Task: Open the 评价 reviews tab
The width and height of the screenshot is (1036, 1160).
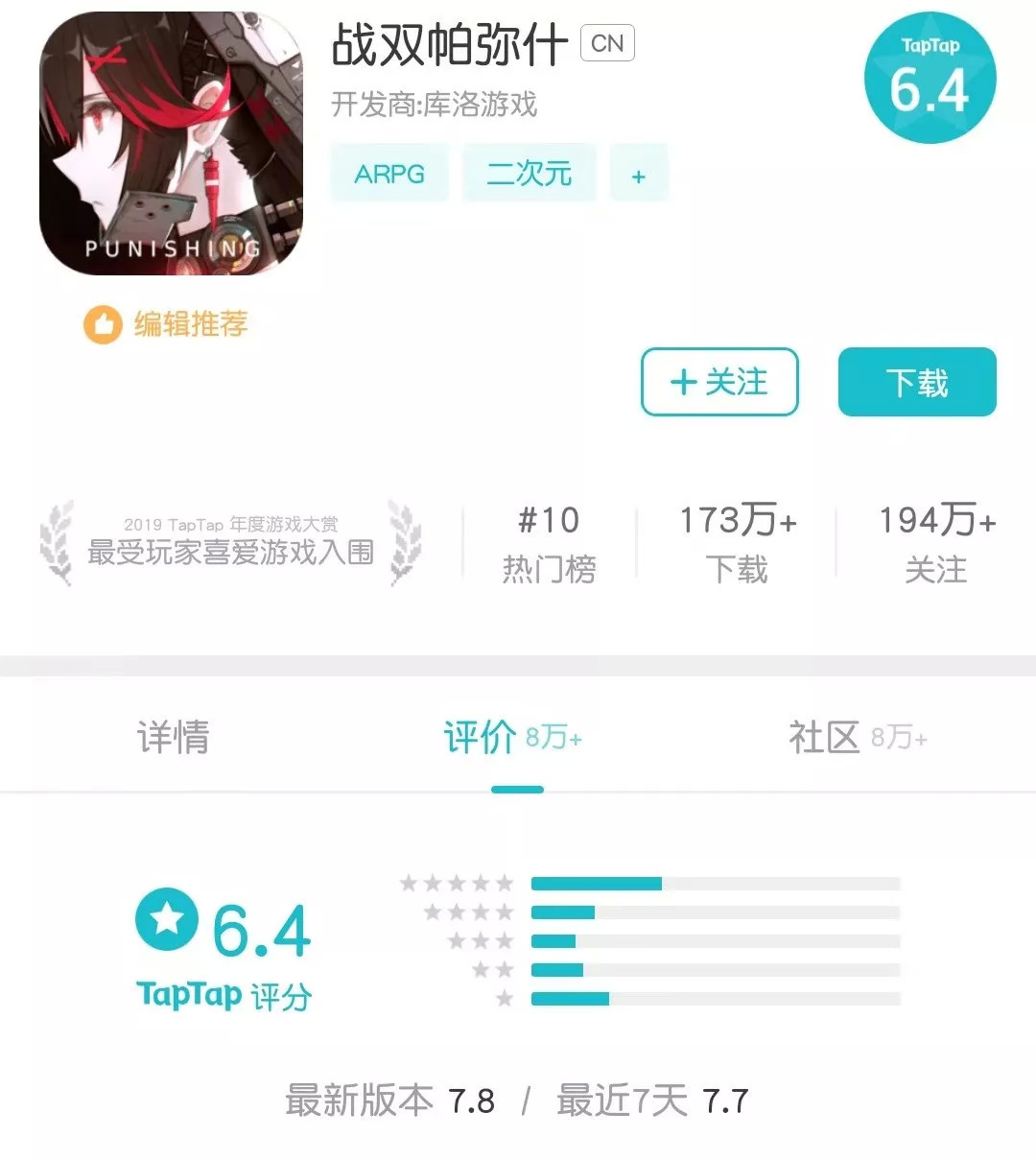Action: [512, 737]
